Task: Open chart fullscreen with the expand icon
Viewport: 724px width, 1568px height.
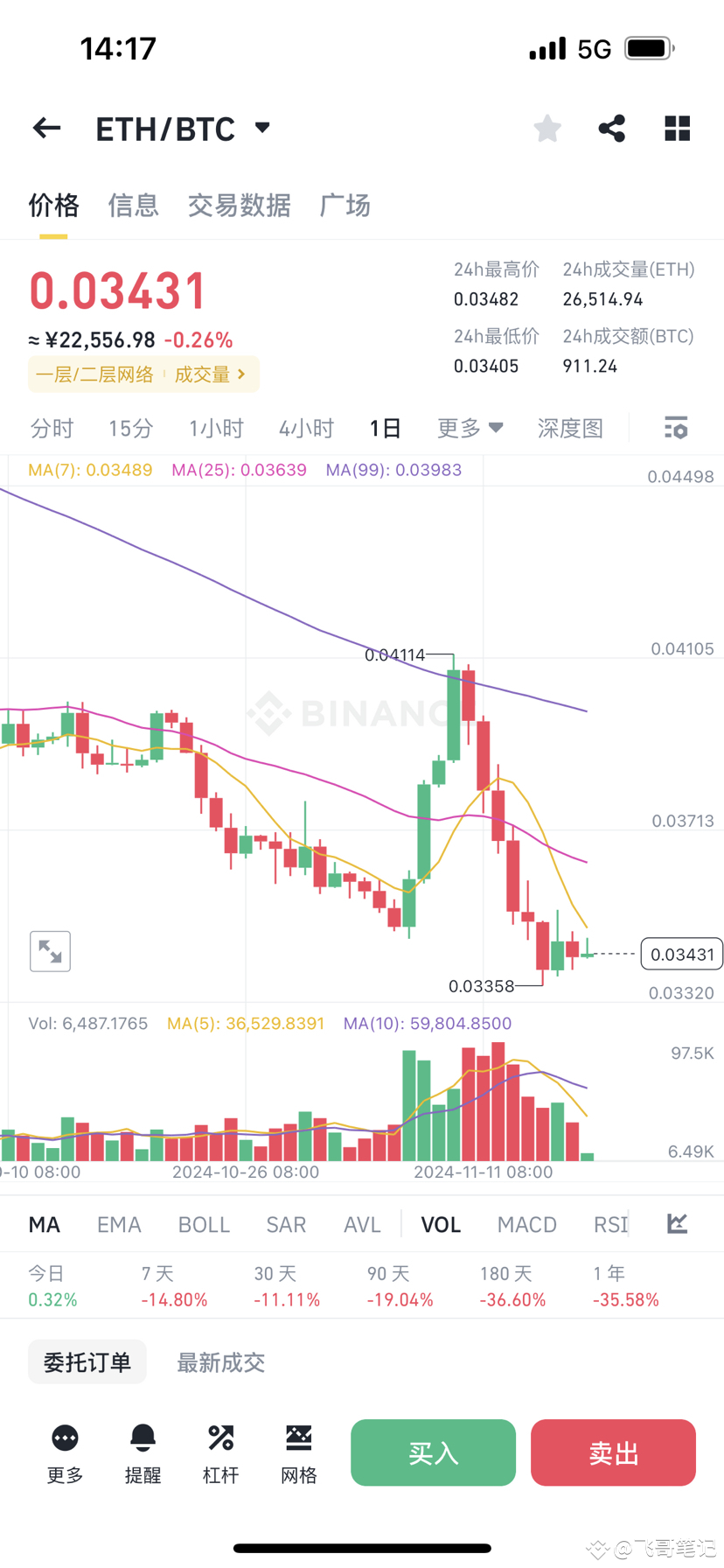Action: click(x=50, y=951)
